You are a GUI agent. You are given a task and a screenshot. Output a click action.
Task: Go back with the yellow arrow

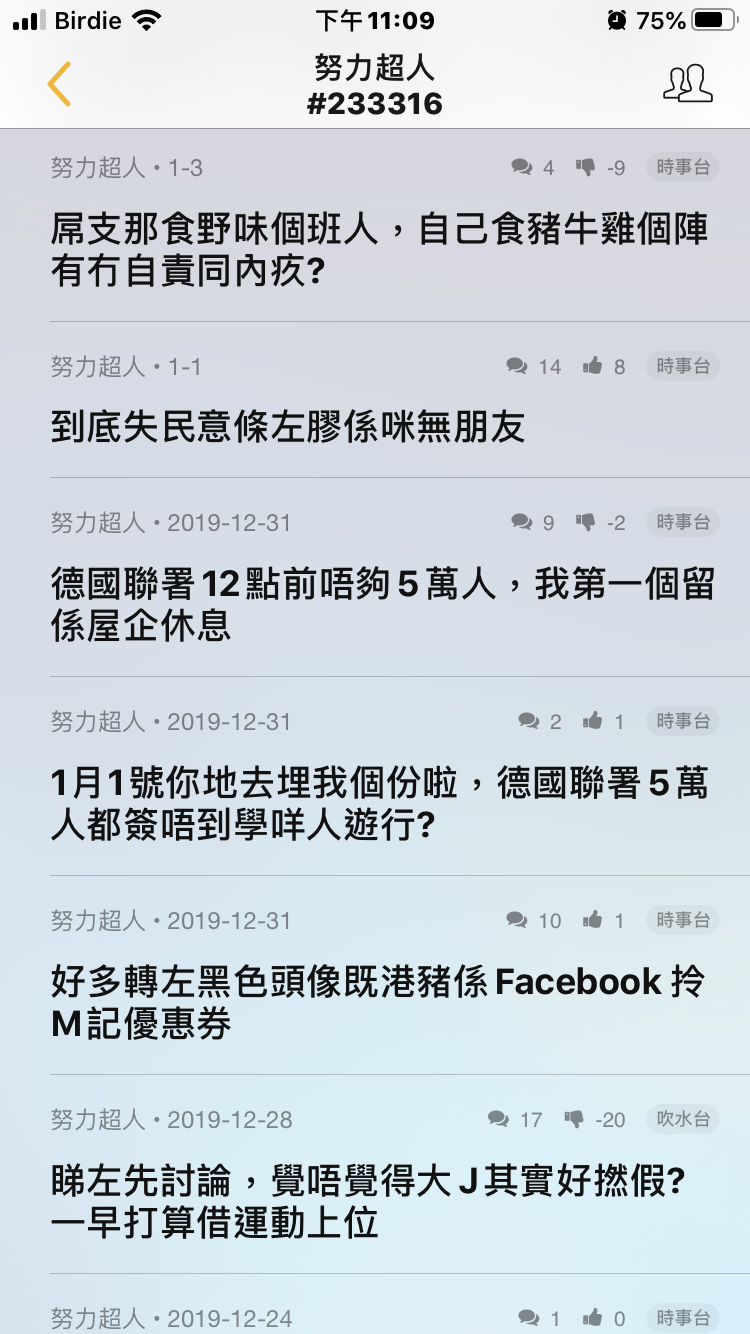[59, 84]
